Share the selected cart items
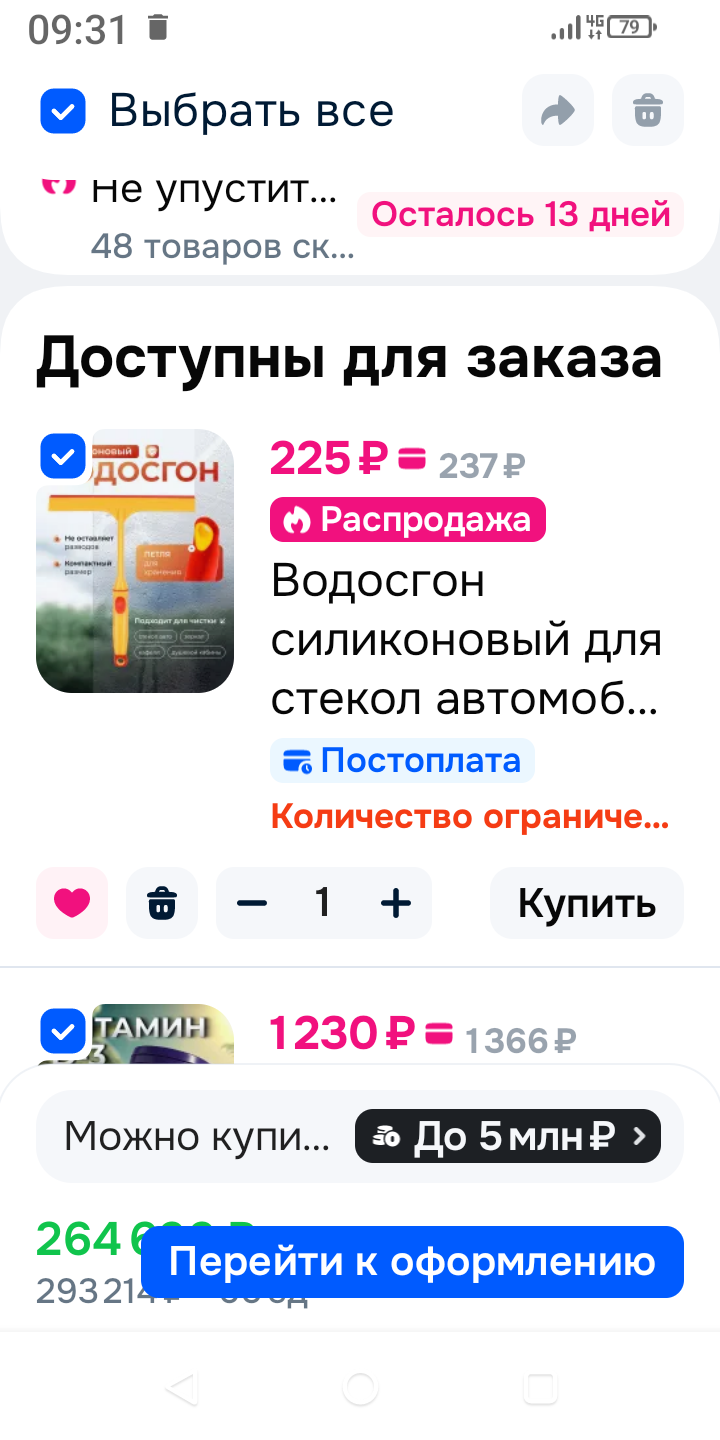Image resolution: width=720 pixels, height=1440 pixels. [557, 111]
